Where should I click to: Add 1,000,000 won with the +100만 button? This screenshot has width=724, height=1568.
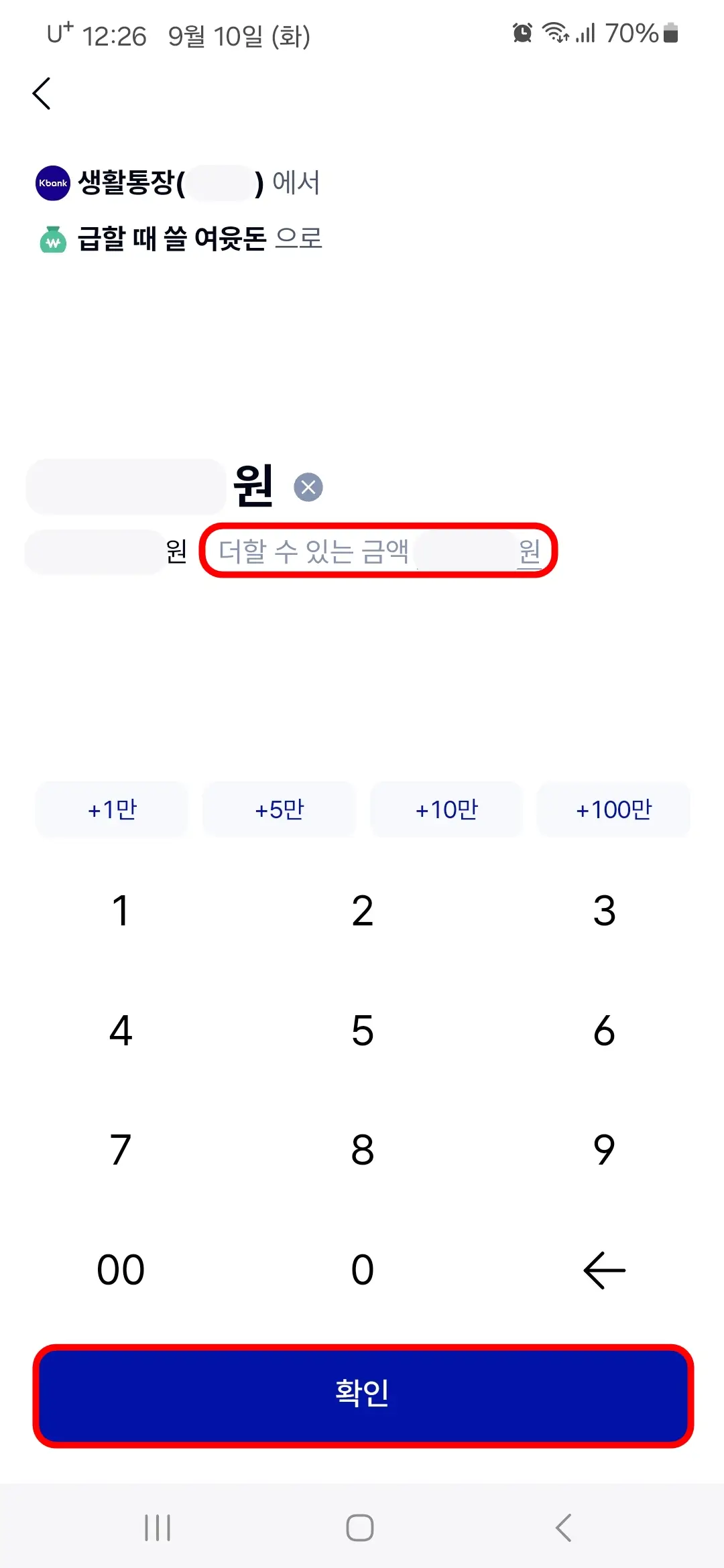(x=613, y=809)
